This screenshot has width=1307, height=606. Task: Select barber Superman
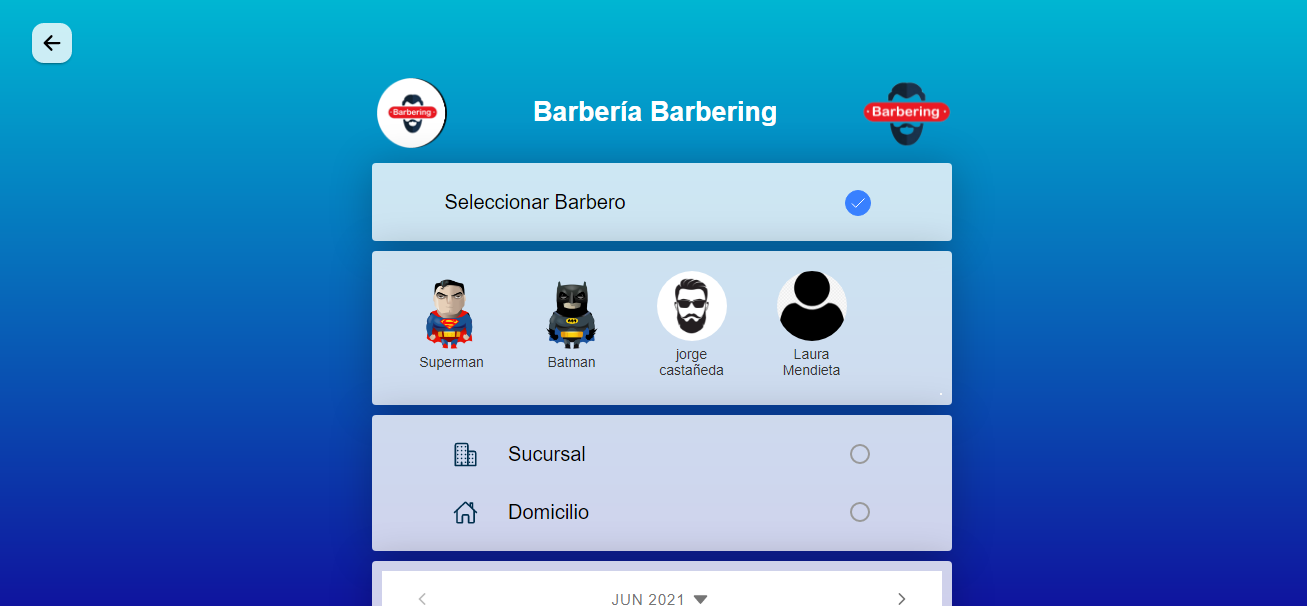tap(451, 314)
